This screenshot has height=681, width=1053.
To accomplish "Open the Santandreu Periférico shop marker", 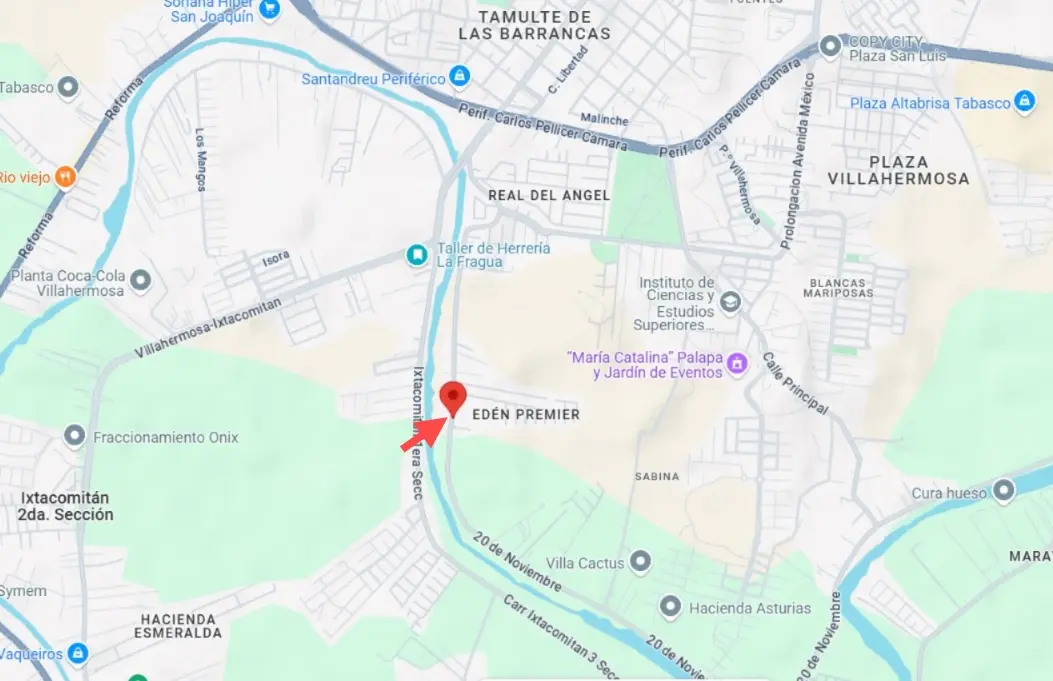I will tap(459, 76).
